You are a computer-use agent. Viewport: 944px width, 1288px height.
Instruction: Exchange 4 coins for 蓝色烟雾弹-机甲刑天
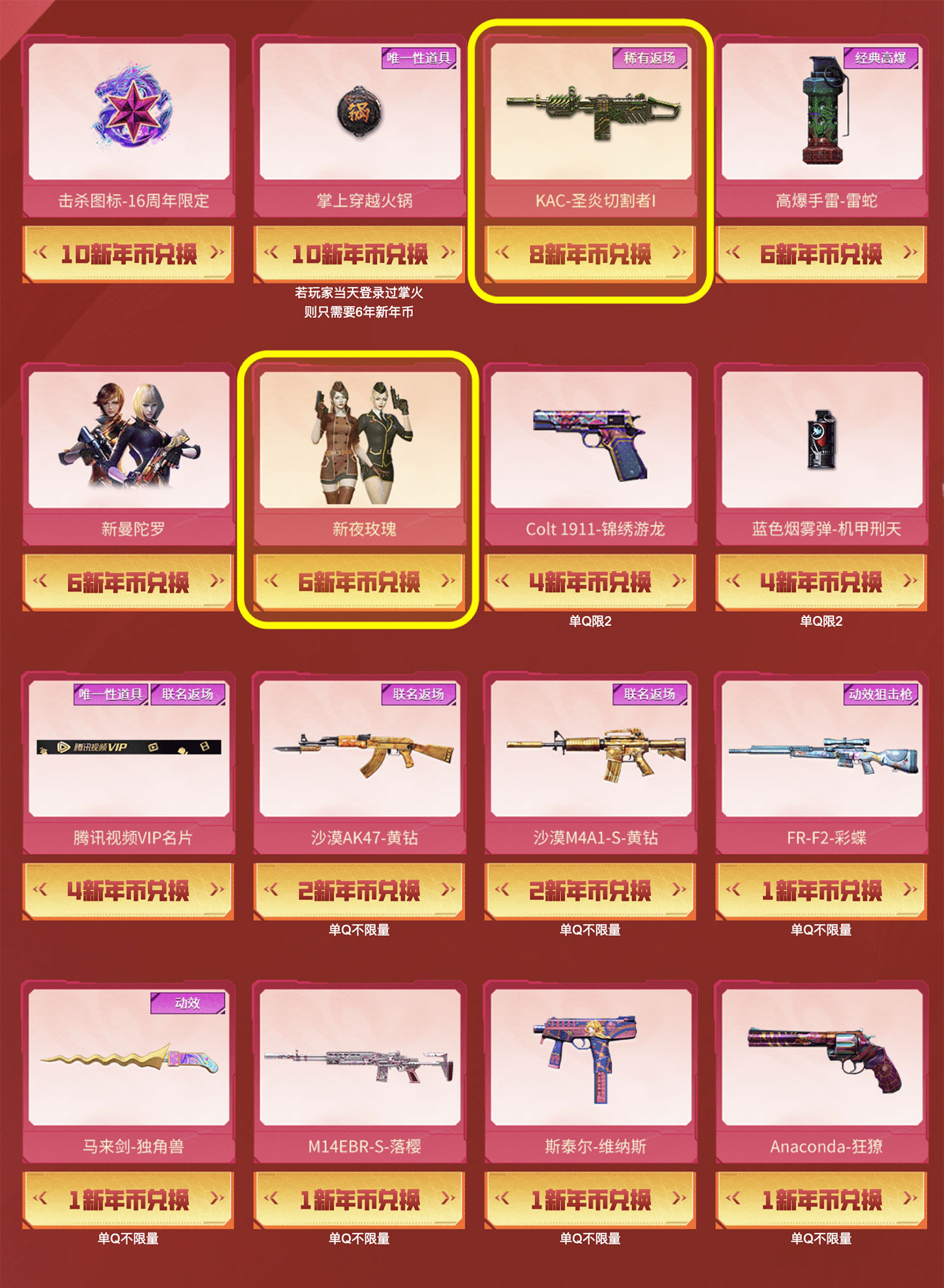point(821,582)
